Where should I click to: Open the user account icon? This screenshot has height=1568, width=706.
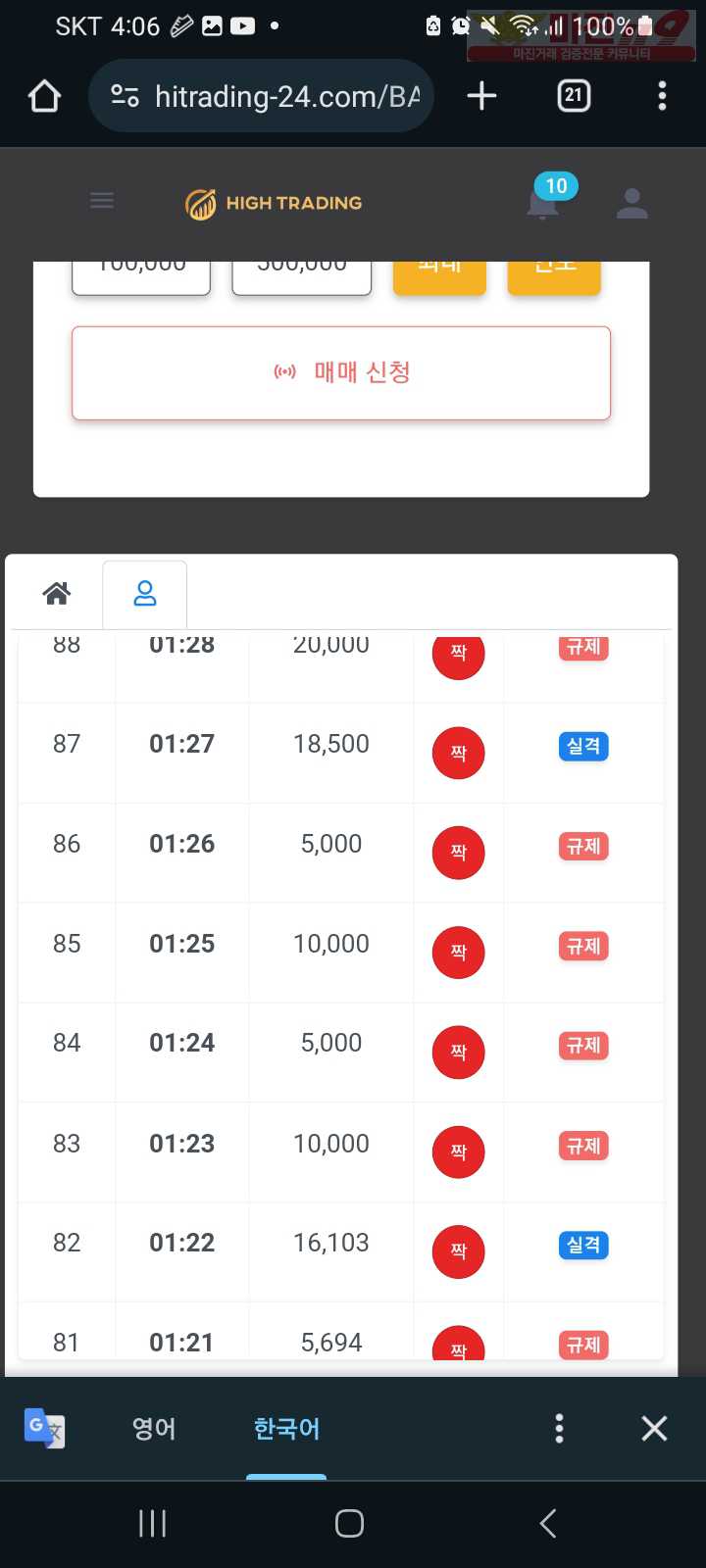(x=632, y=203)
